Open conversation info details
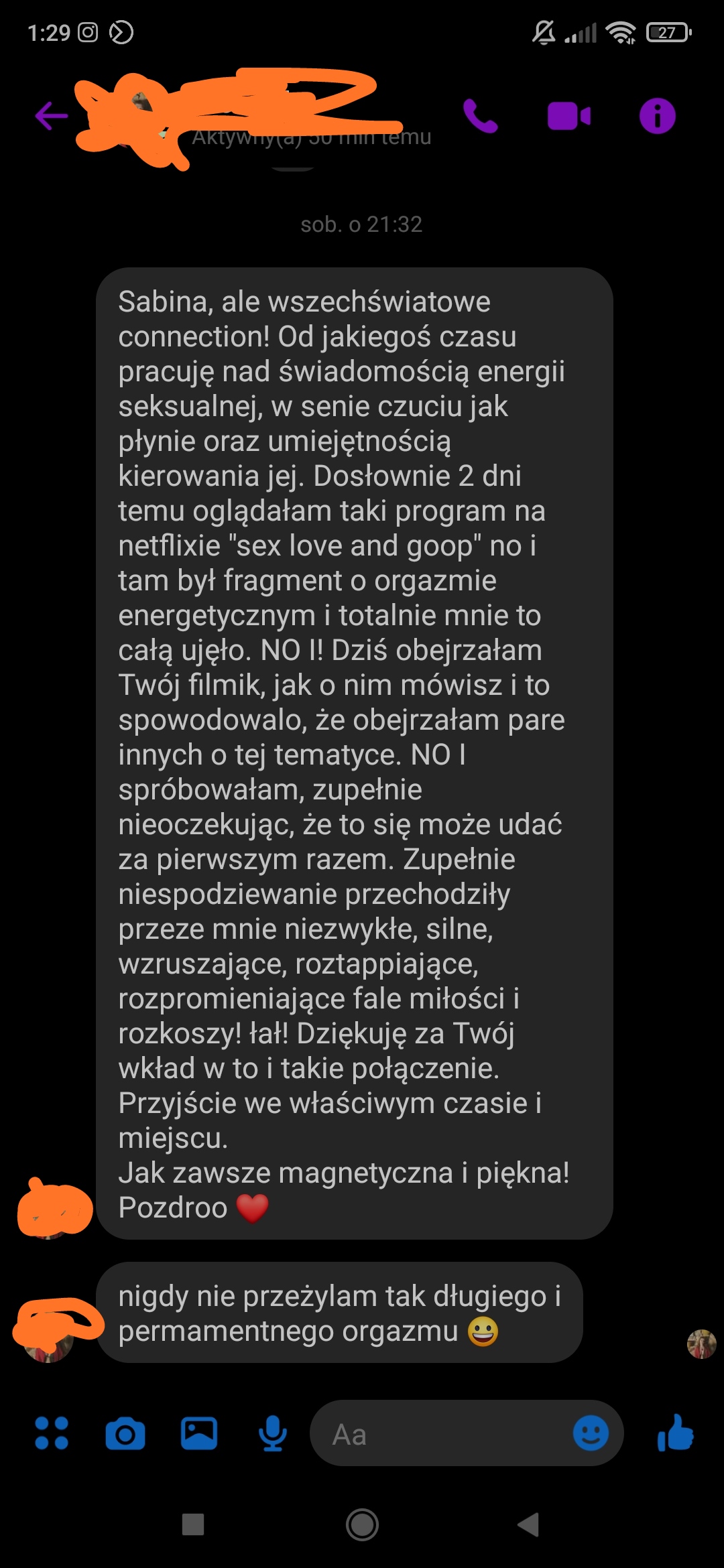 click(x=658, y=116)
